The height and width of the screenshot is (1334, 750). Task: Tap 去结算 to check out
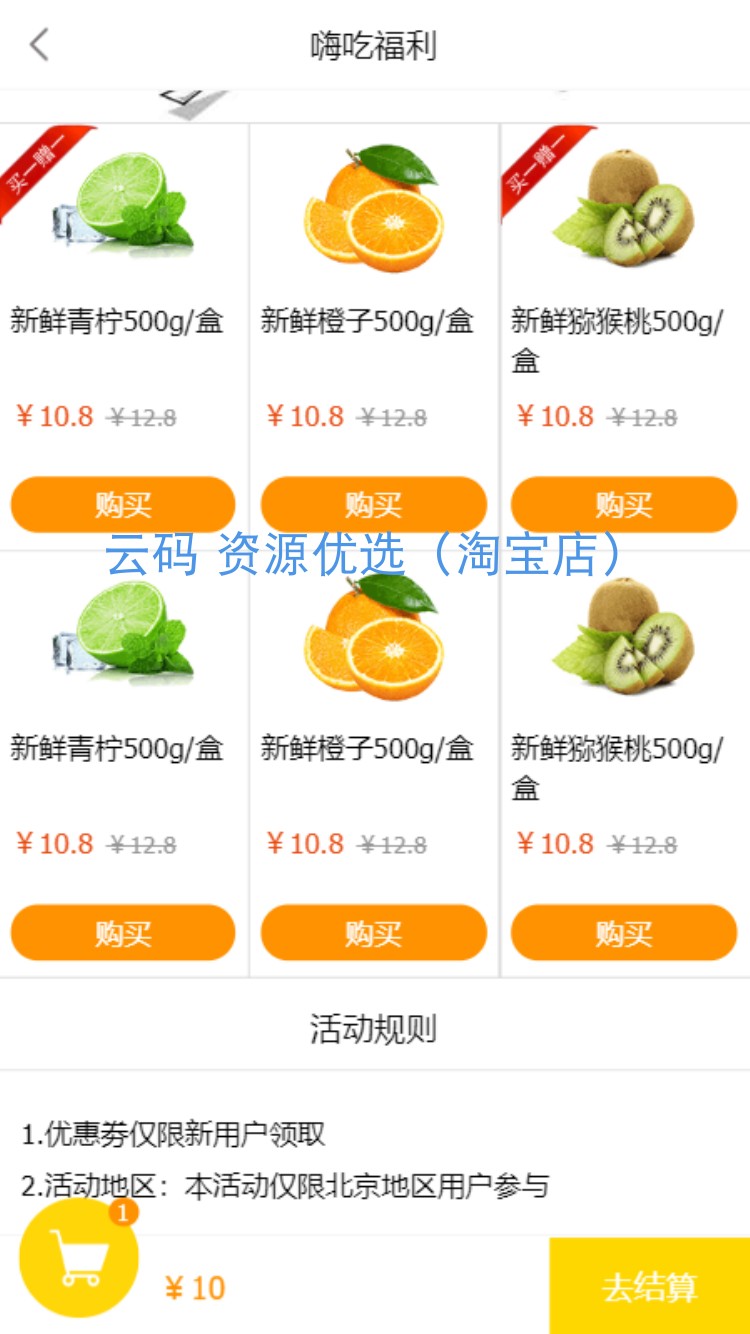[649, 1286]
